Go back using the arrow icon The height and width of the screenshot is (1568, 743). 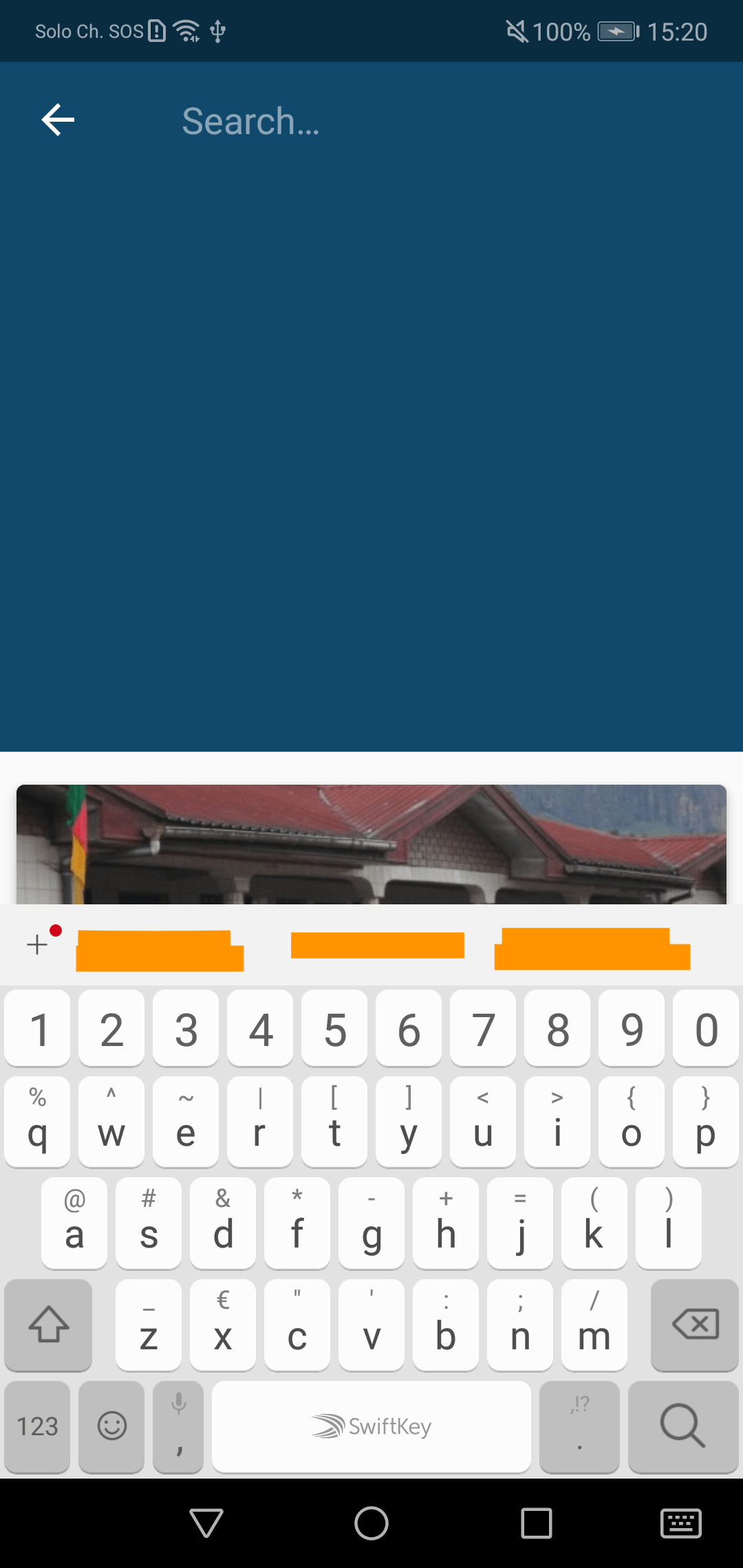58,120
